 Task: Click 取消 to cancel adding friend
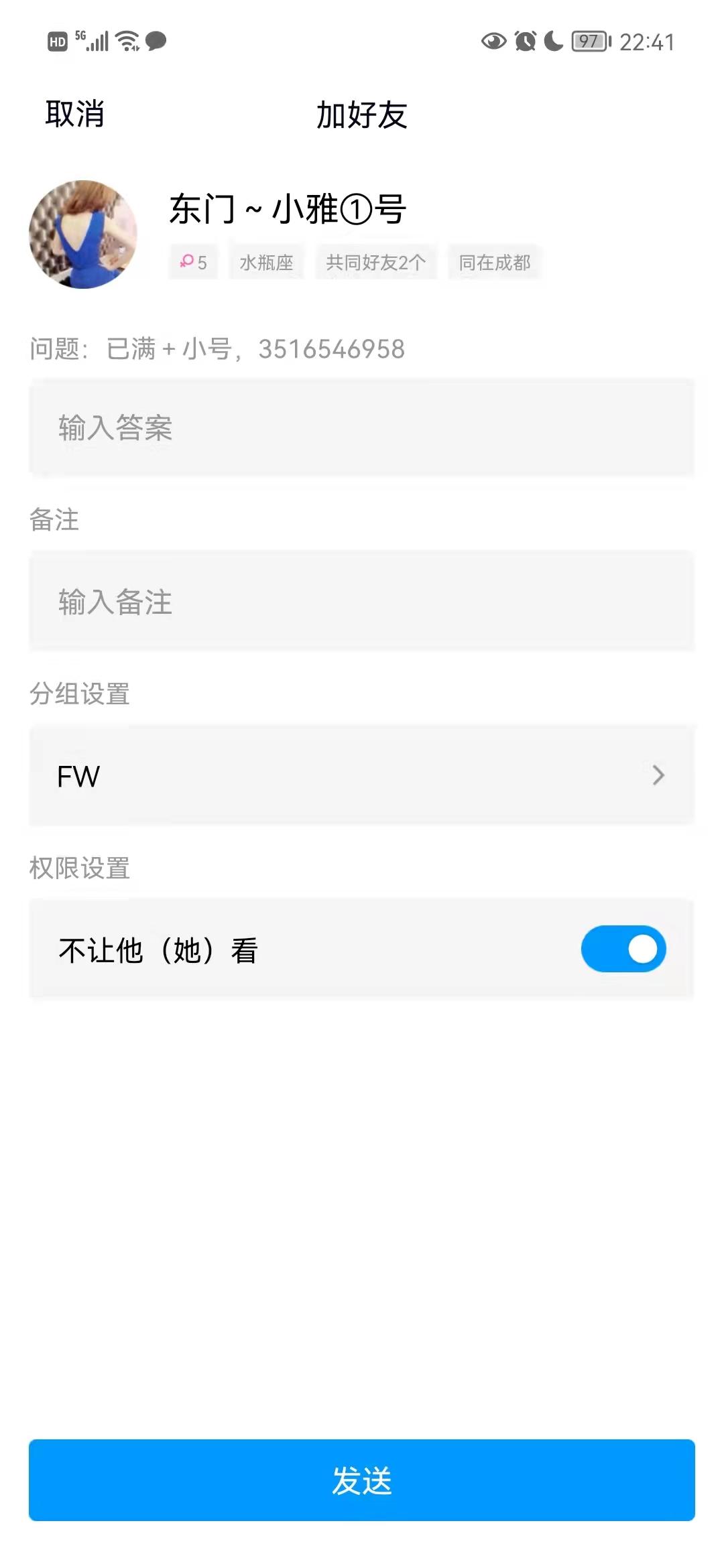pos(74,115)
